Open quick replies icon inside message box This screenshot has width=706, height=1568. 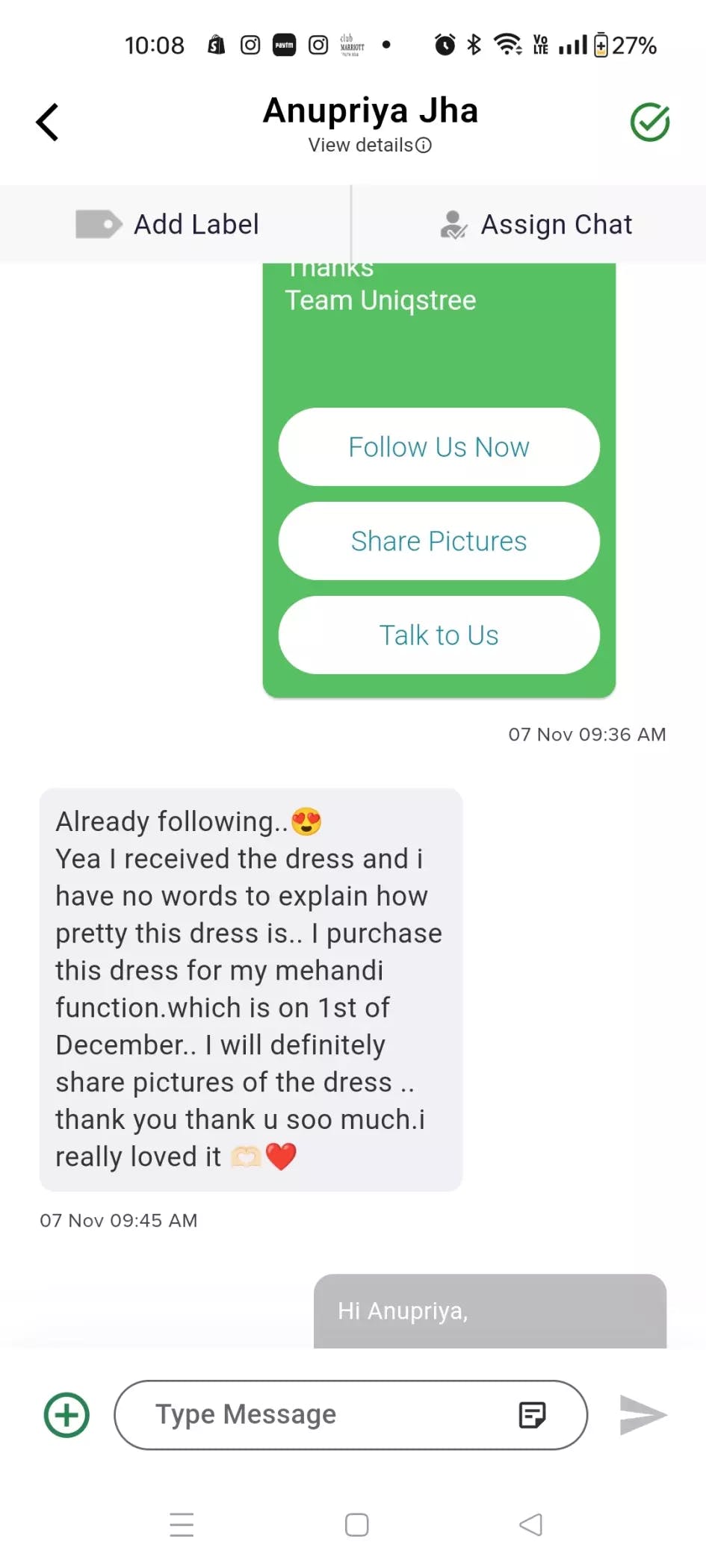[x=533, y=1415]
